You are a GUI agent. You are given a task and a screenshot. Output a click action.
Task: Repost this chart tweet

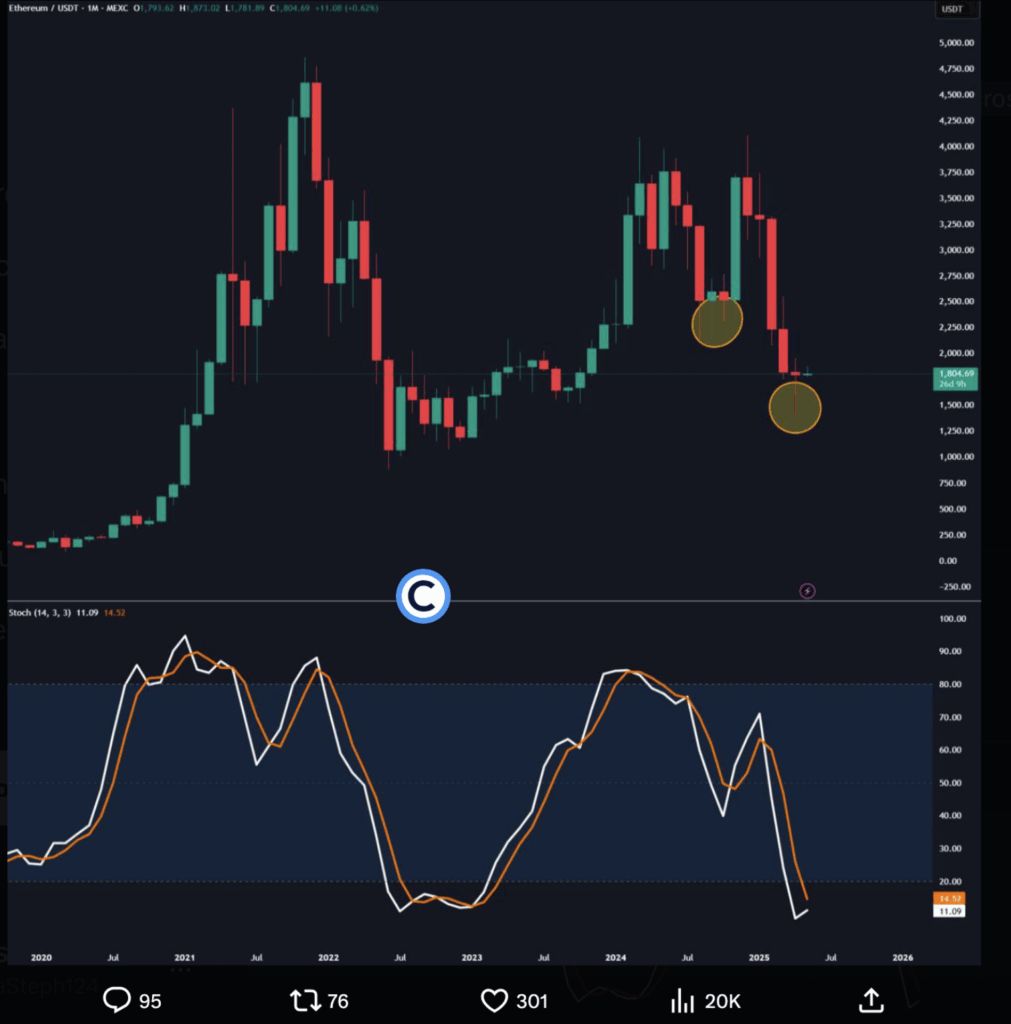[303, 1000]
